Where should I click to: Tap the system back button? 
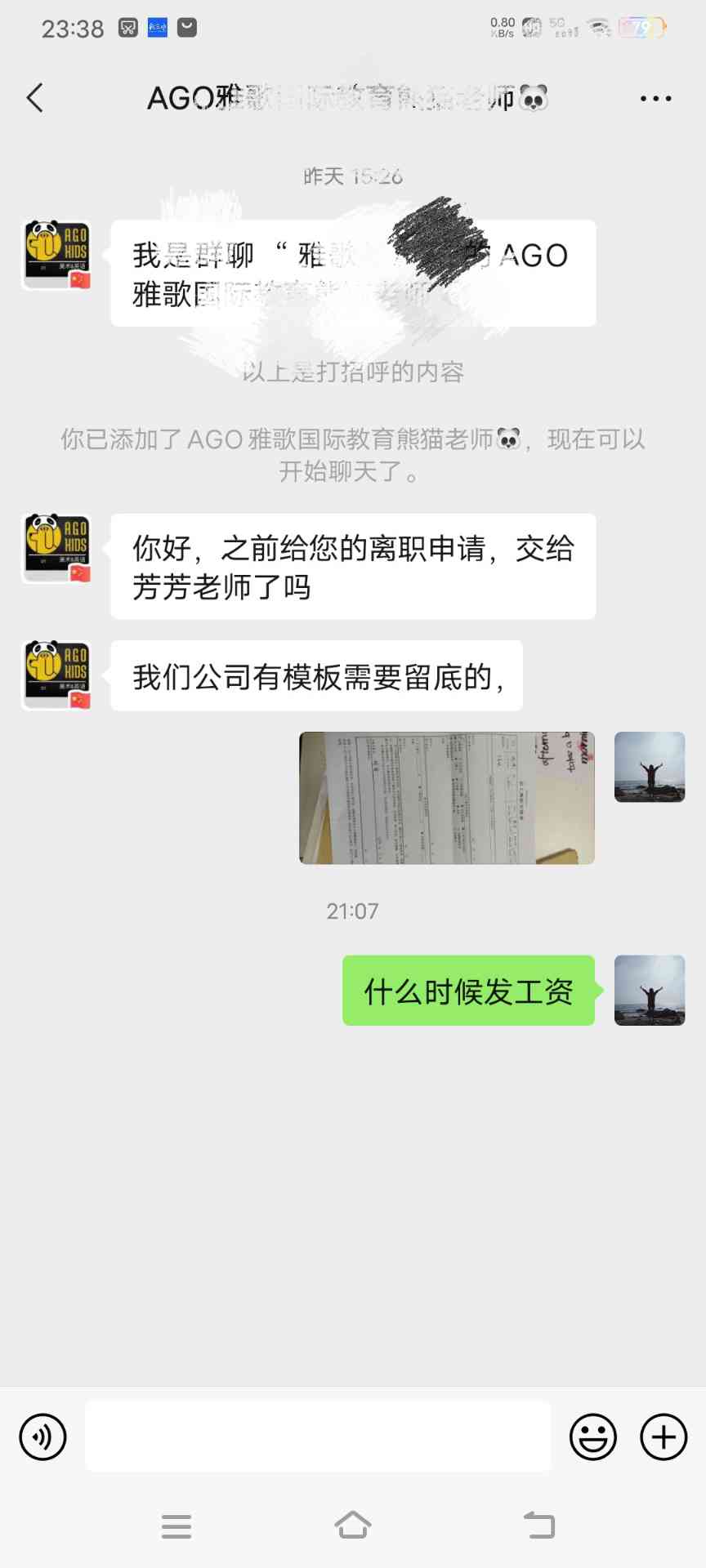click(x=539, y=1525)
